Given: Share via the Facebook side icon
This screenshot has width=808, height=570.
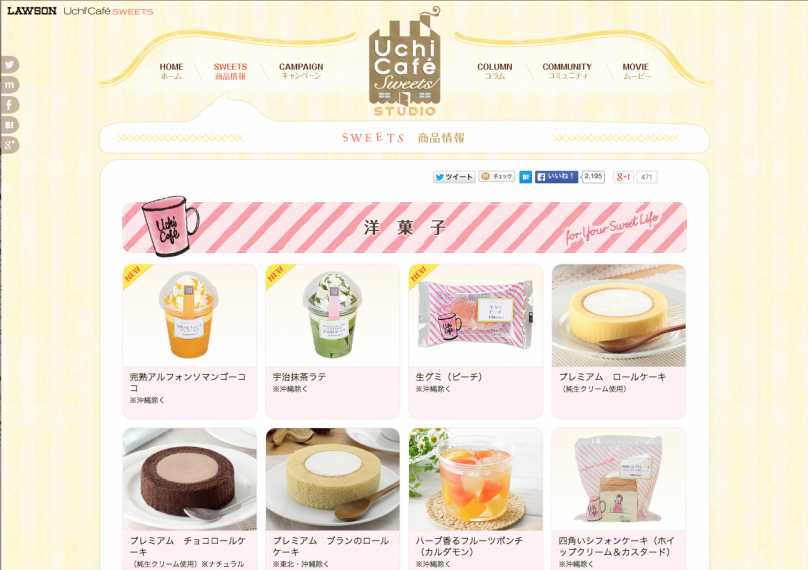Looking at the screenshot, I should point(9,104).
